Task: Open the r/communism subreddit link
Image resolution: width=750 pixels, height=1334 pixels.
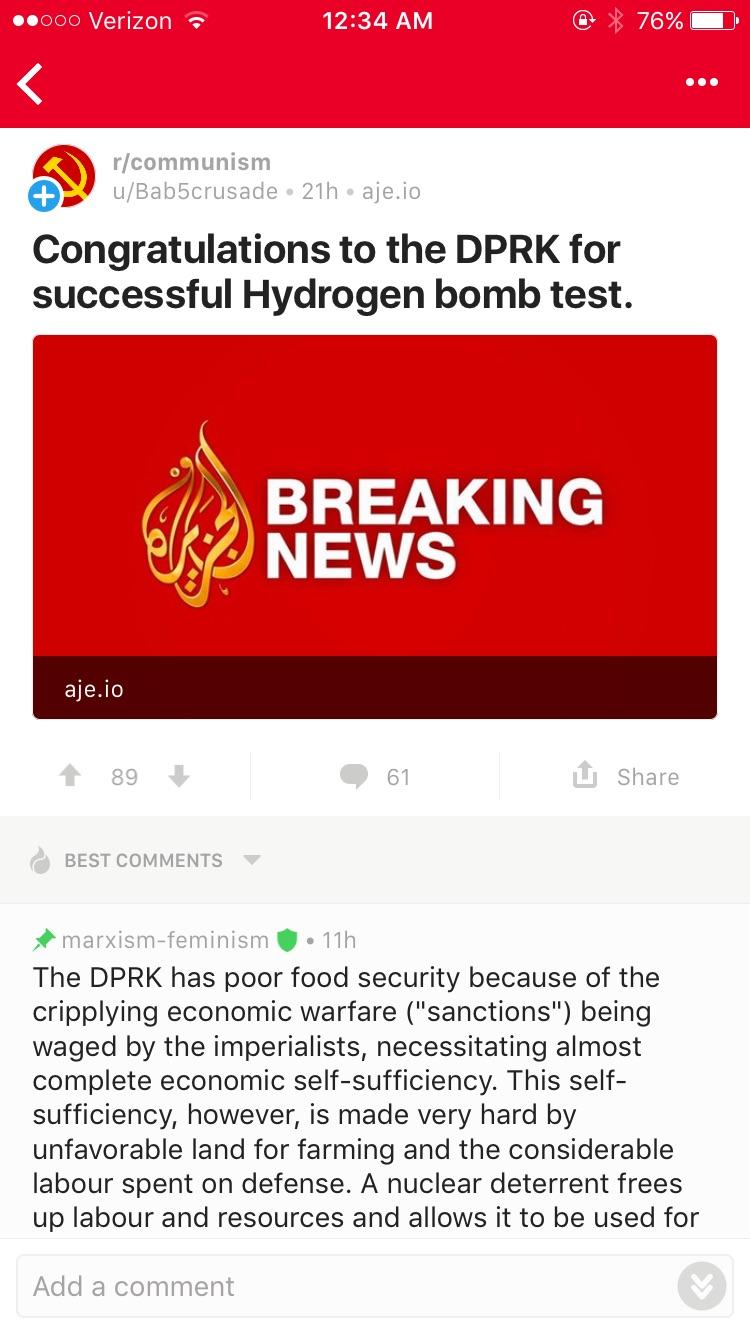Action: click(191, 161)
